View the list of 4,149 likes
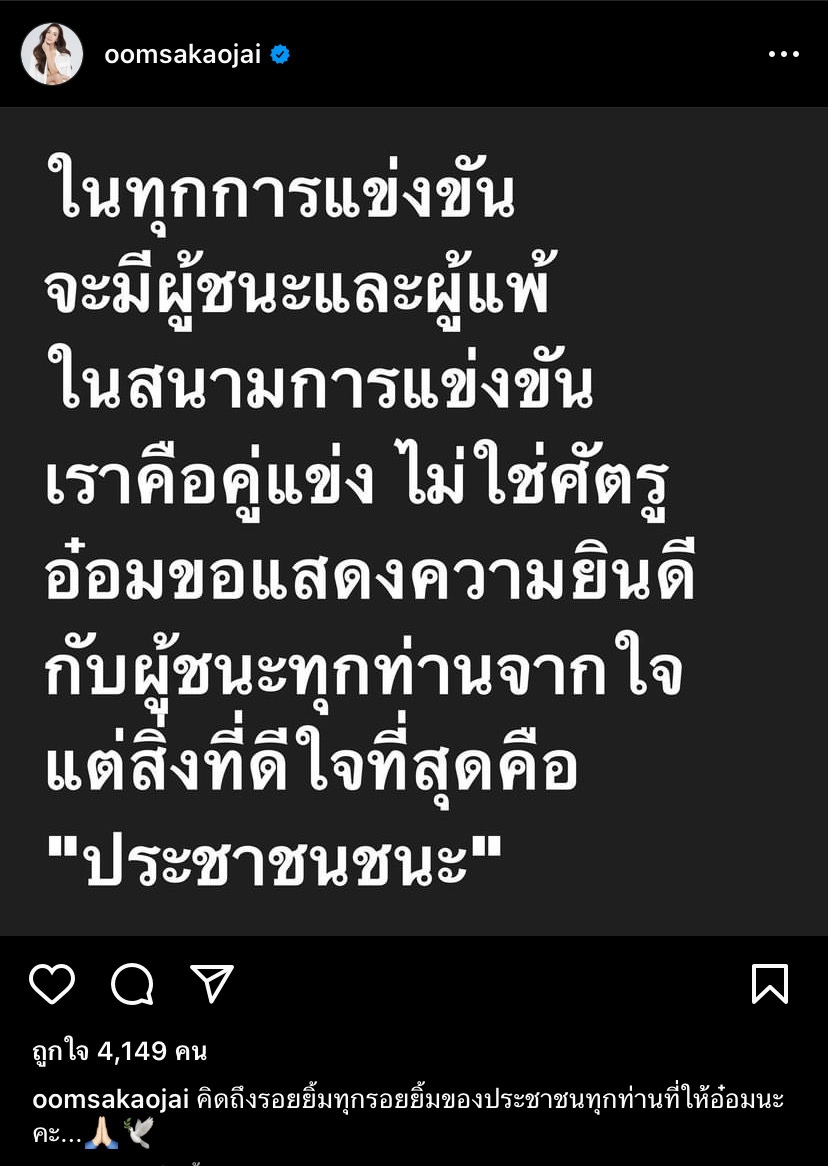 click(x=118, y=1052)
